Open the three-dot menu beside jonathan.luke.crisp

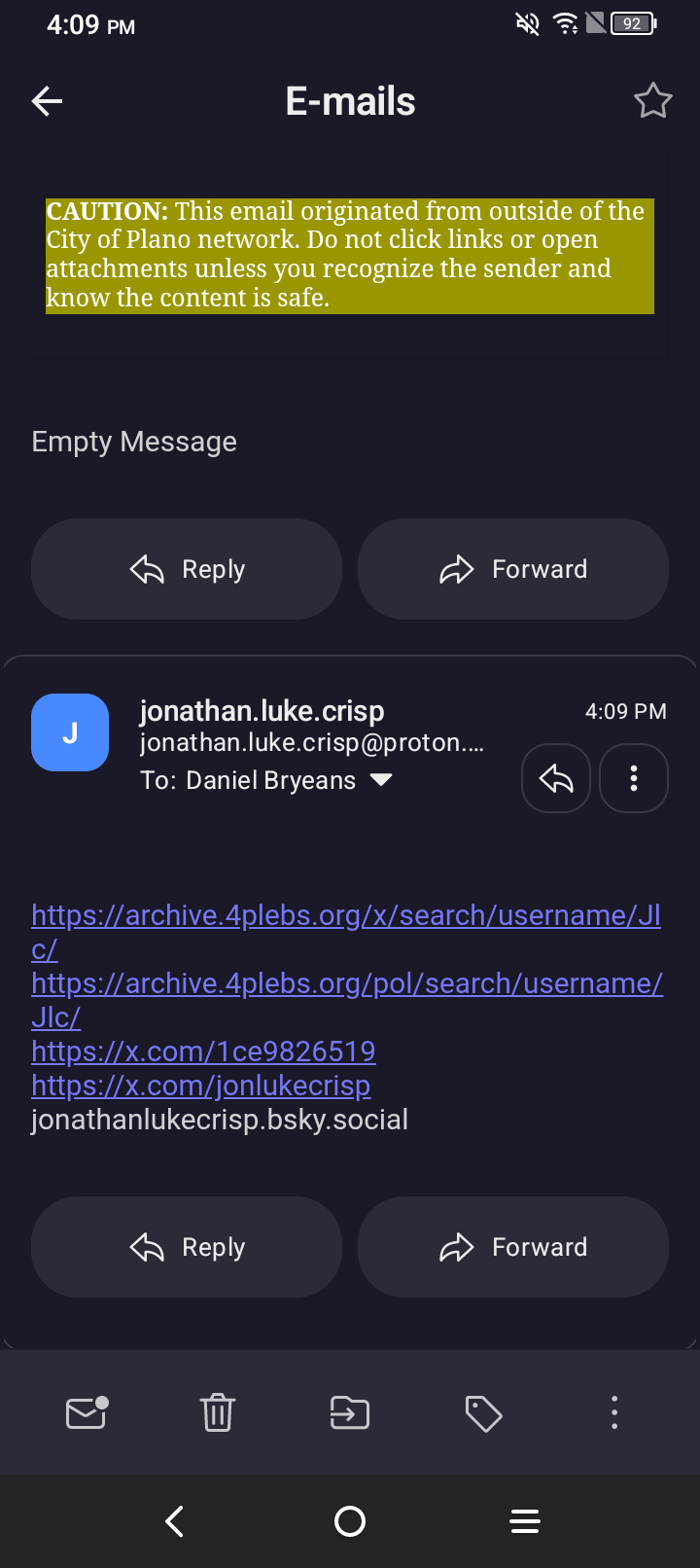tap(634, 778)
